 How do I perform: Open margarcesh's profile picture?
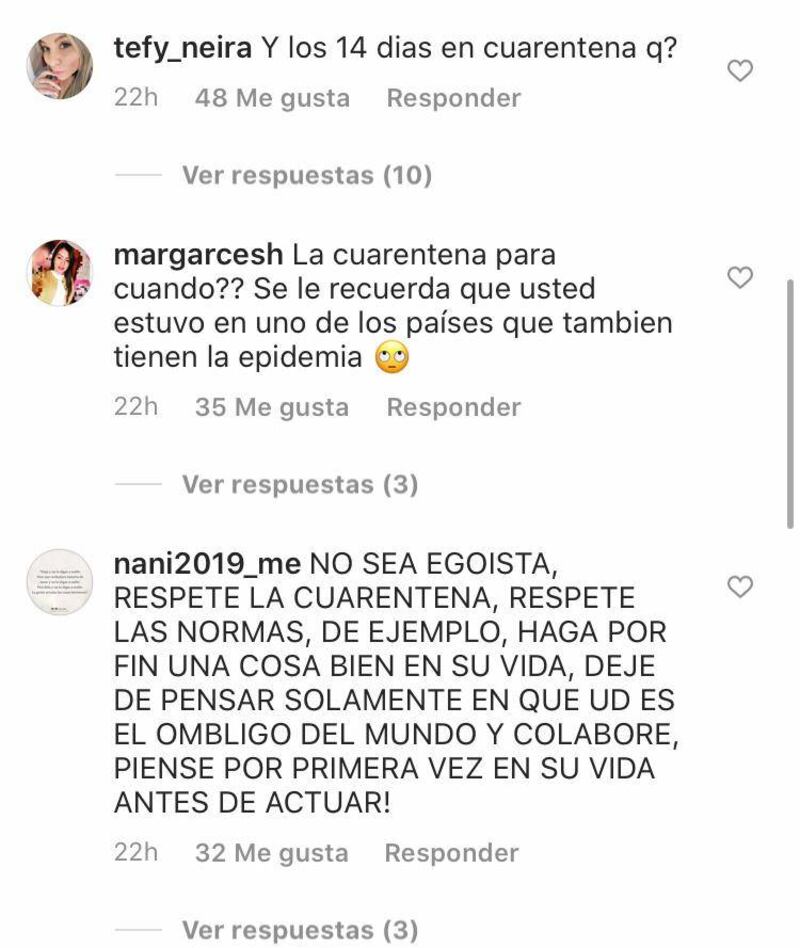(59, 273)
